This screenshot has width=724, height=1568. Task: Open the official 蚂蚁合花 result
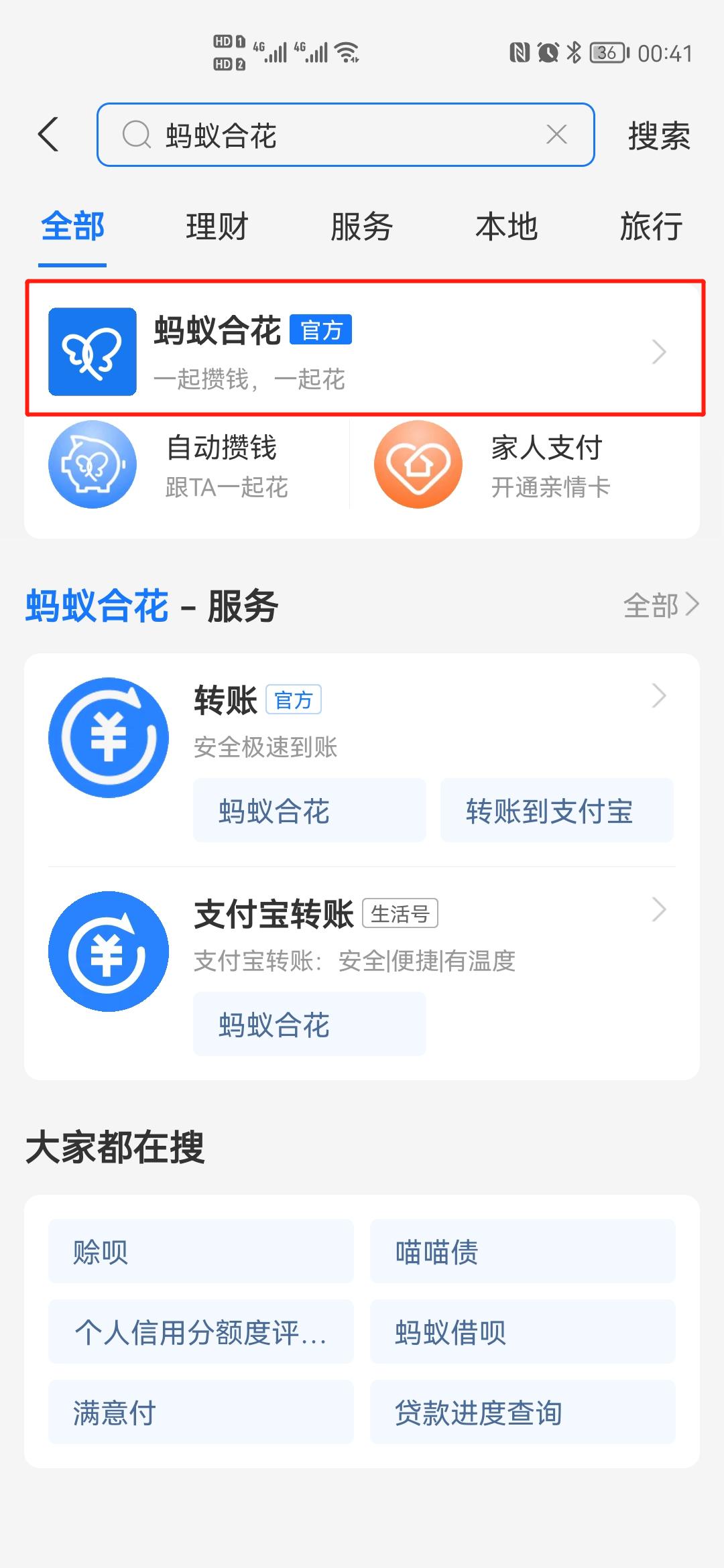(x=365, y=348)
